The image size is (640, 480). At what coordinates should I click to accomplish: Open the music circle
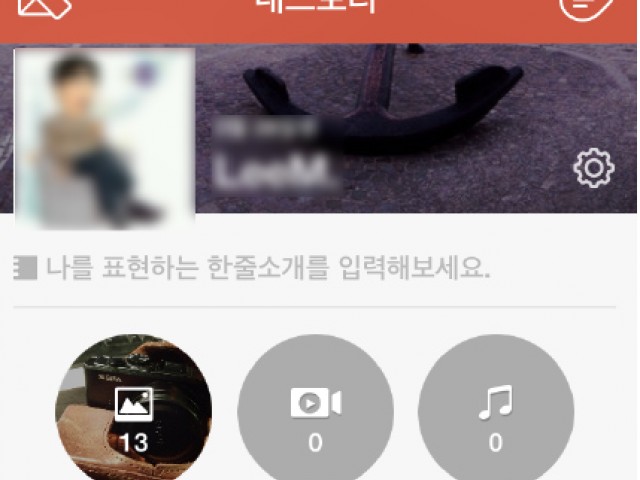[495, 411]
